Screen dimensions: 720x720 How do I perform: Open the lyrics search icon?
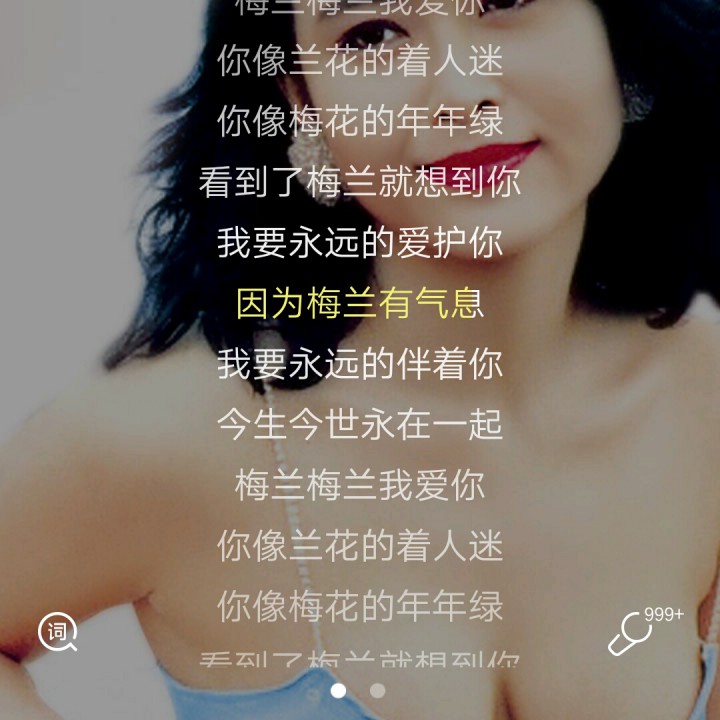tap(58, 632)
